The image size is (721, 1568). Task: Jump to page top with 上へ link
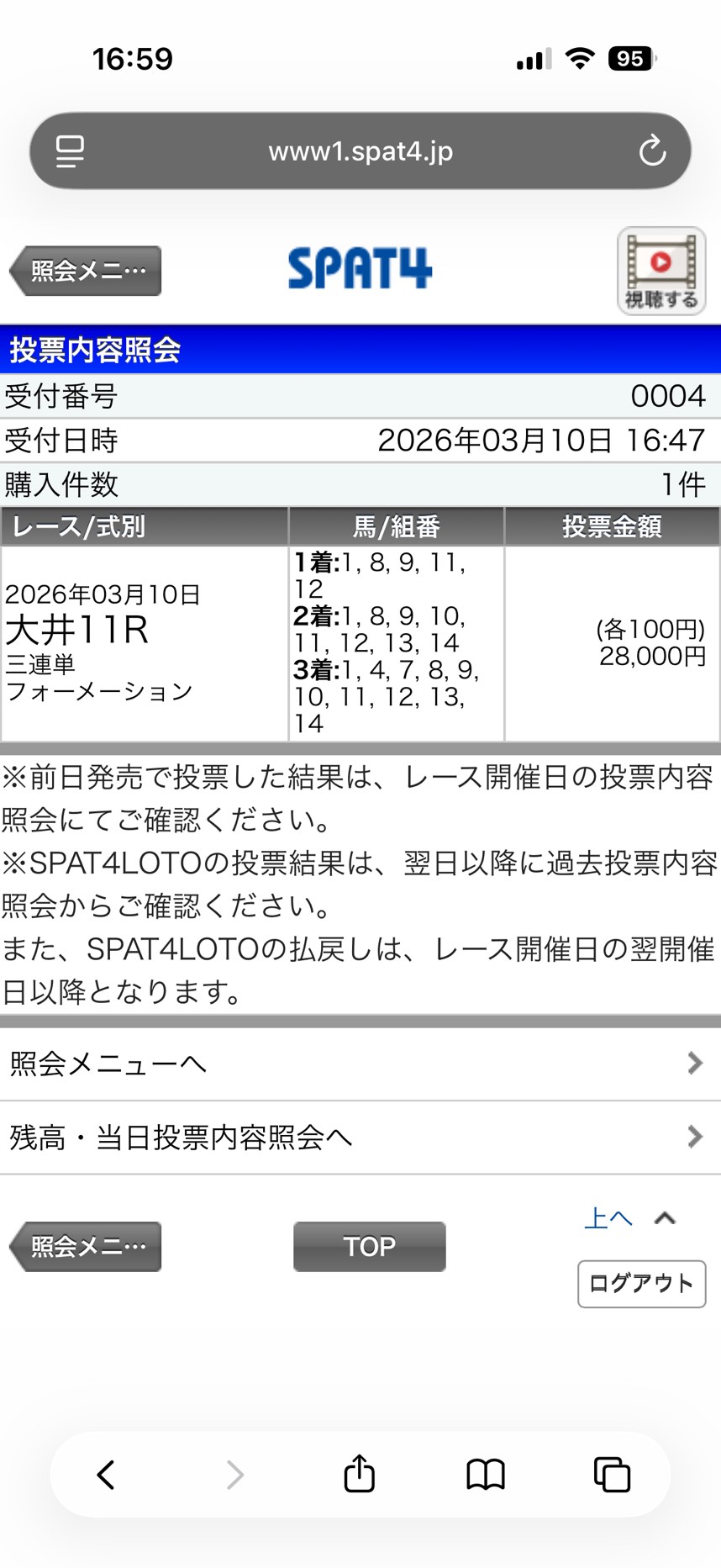(x=608, y=1217)
